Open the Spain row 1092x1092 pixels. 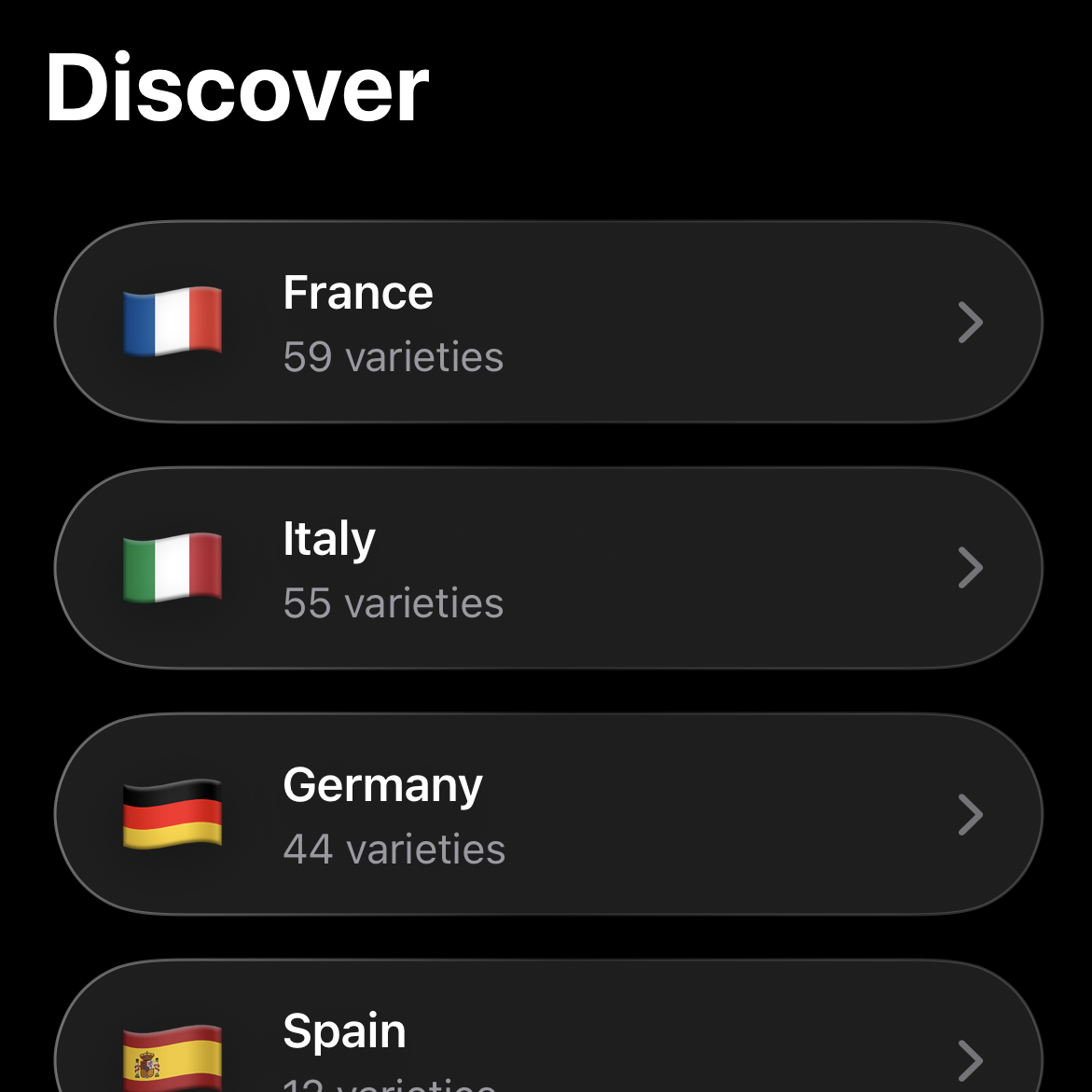pyautogui.click(x=548, y=1044)
